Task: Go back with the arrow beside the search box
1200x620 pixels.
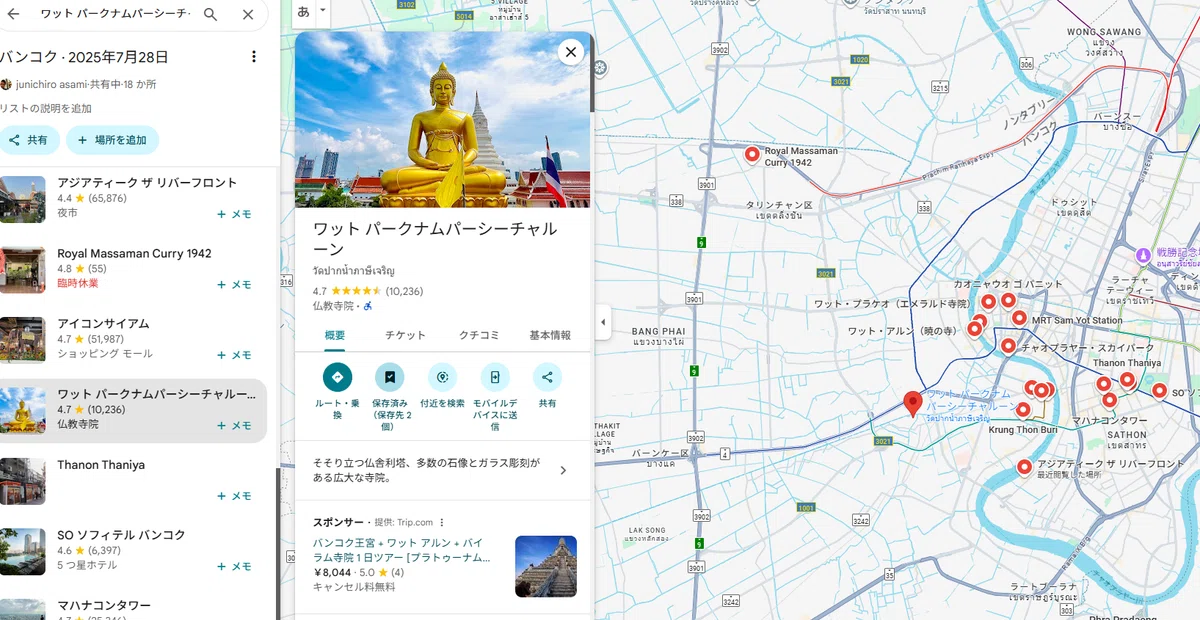Action: click(x=14, y=14)
